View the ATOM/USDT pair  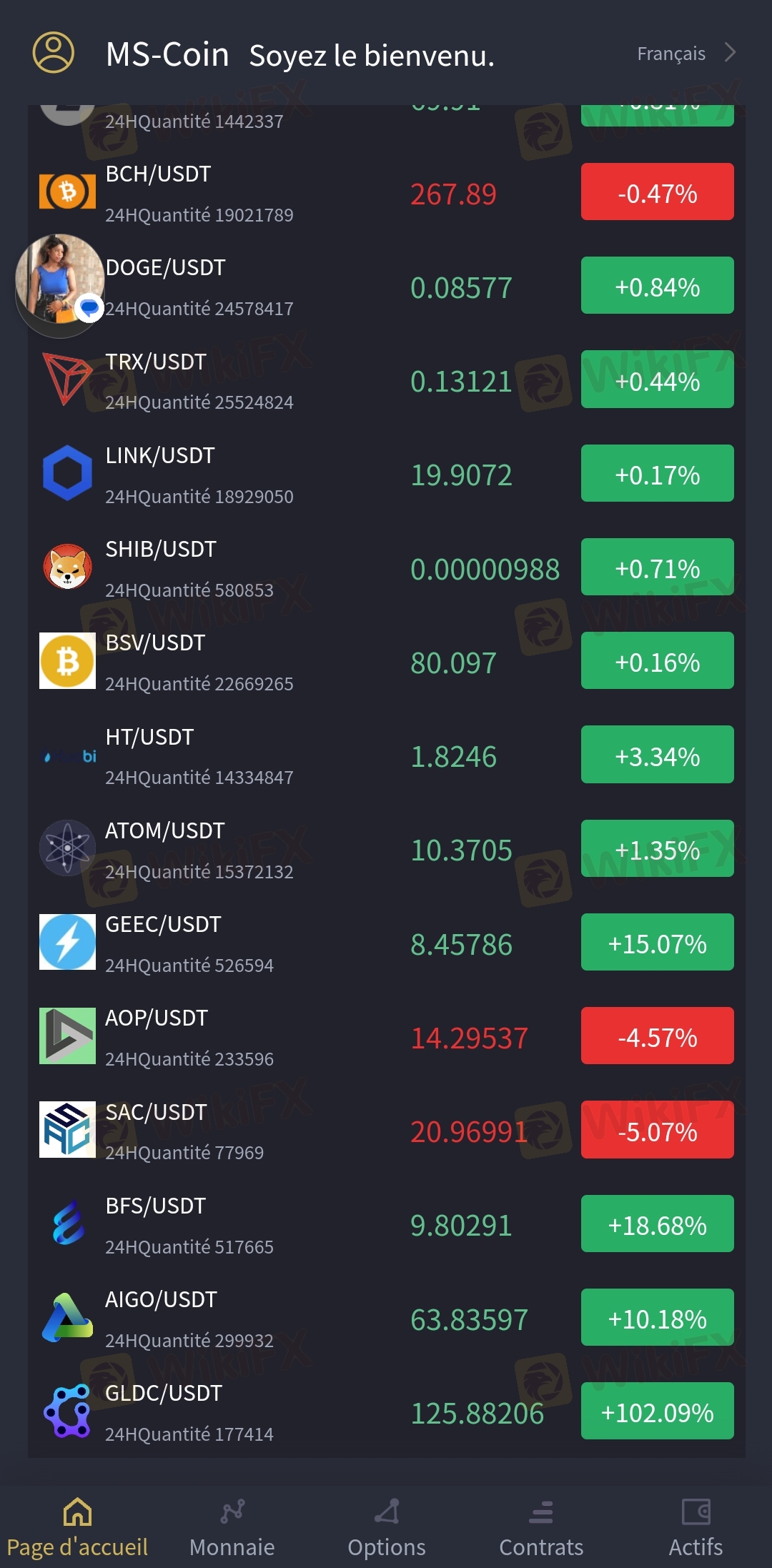click(386, 850)
